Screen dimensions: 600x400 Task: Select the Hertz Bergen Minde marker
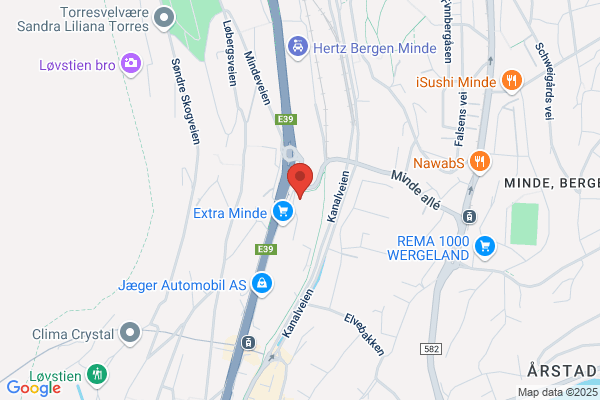298,47
